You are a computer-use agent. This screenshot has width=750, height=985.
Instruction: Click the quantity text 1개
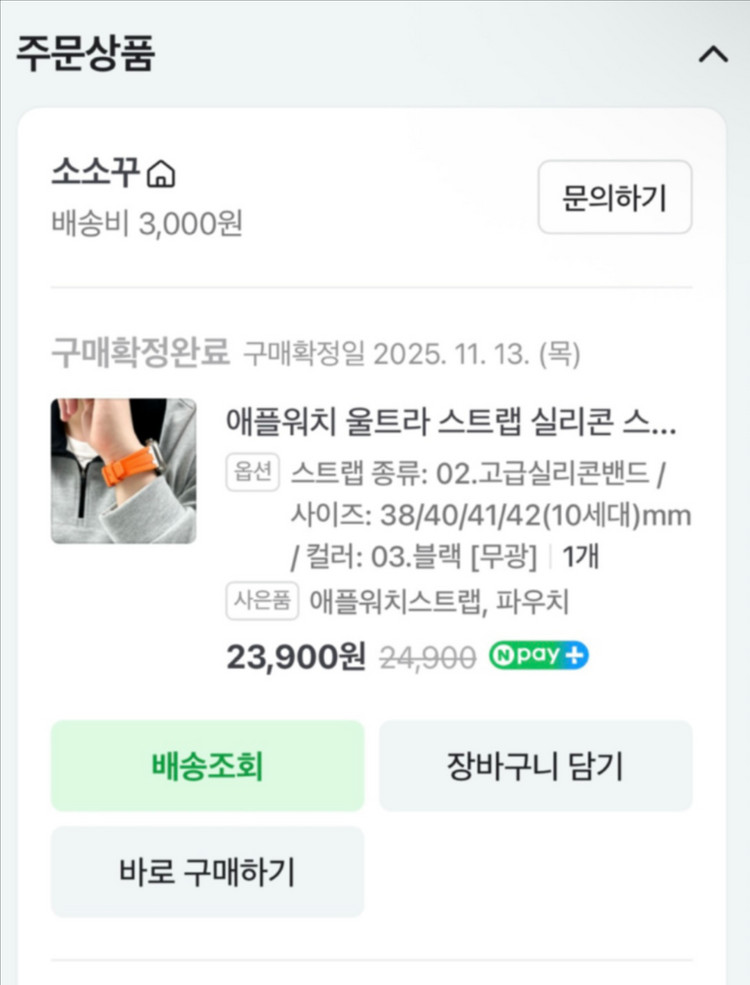point(581,557)
